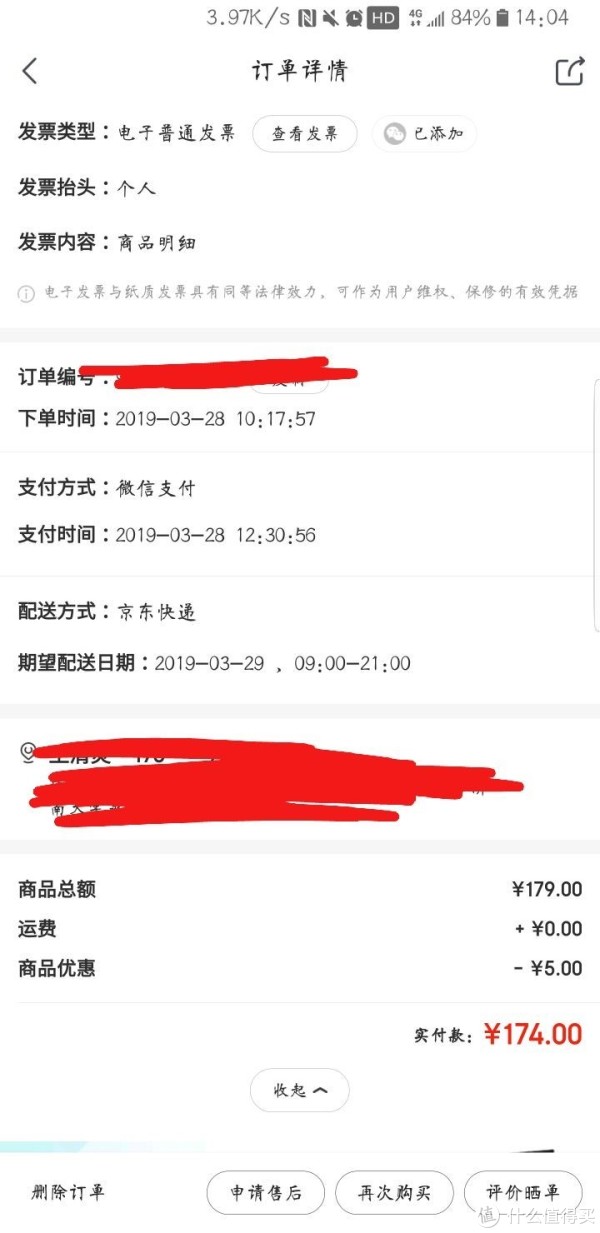The height and width of the screenshot is (1233, 600).
Task: Share this order via top-right icon
Action: pos(569,71)
